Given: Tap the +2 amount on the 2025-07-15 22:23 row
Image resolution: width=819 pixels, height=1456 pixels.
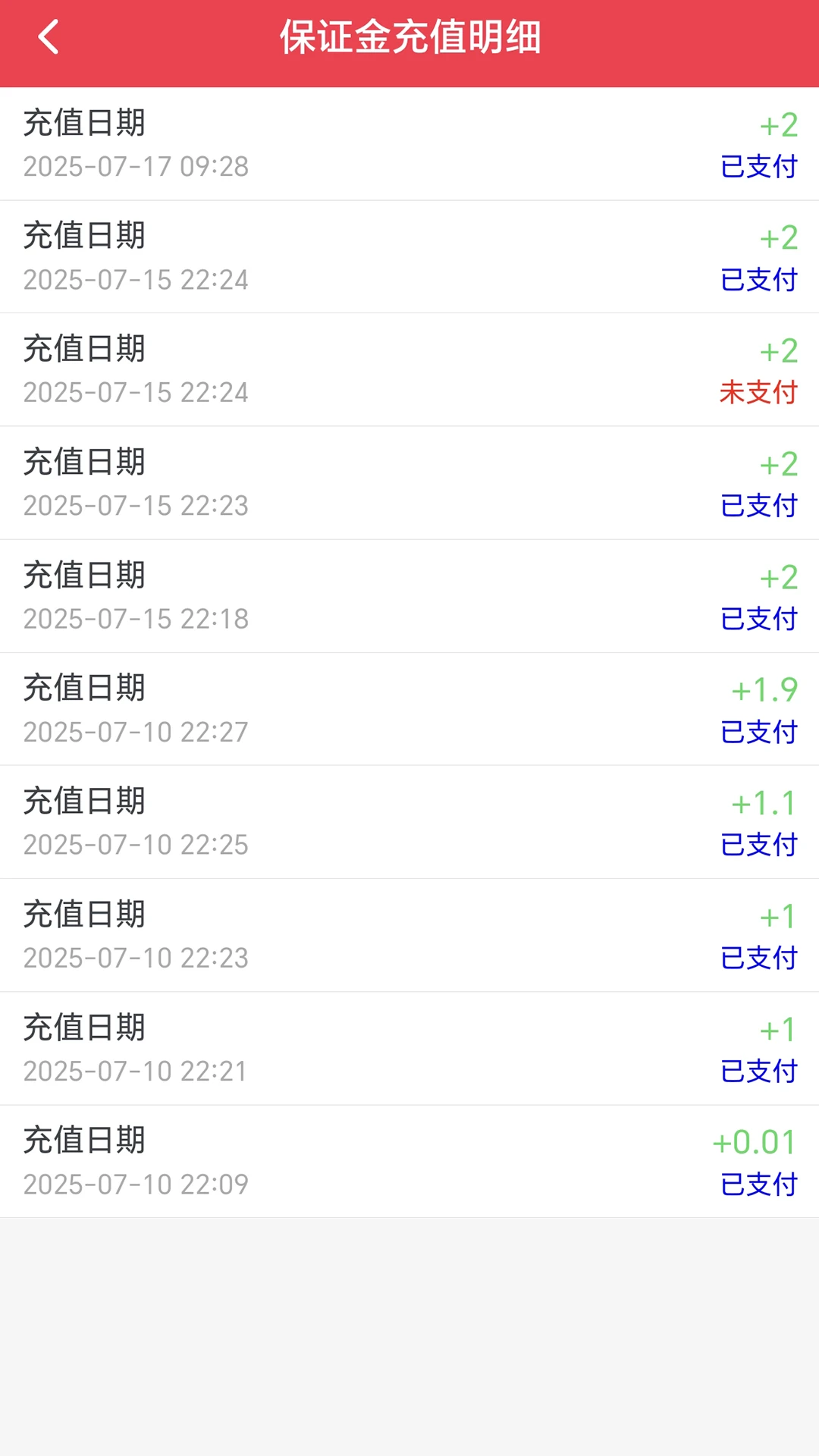Looking at the screenshot, I should point(777,463).
